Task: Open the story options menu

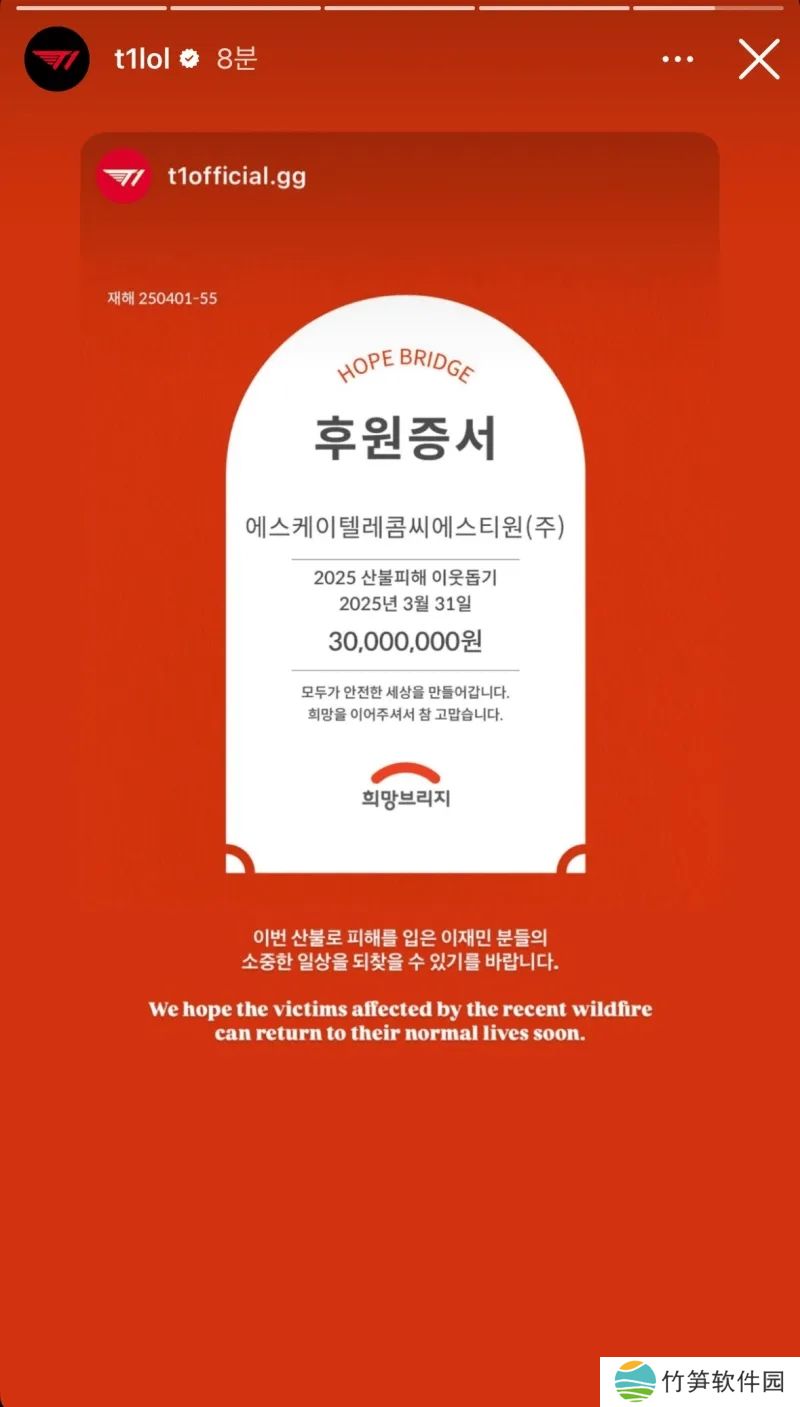Action: point(677,60)
